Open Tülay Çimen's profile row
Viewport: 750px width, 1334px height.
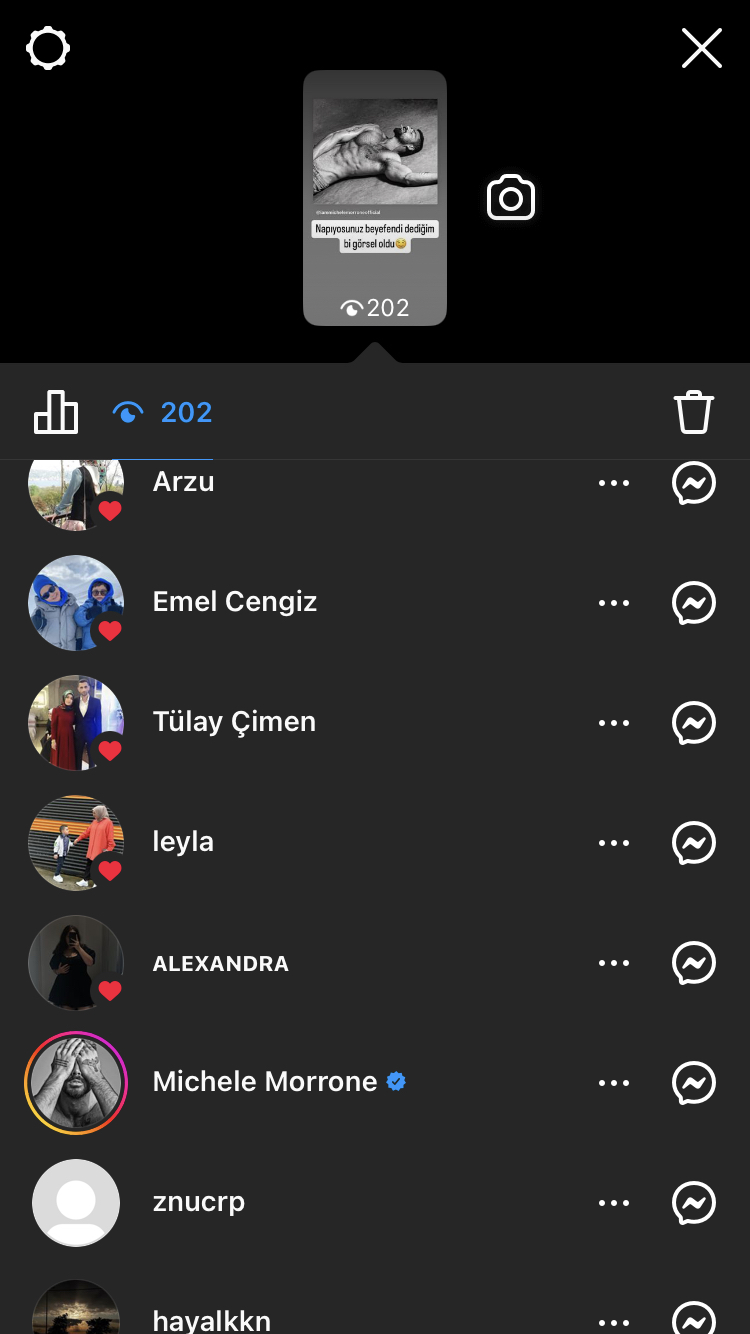point(375,723)
